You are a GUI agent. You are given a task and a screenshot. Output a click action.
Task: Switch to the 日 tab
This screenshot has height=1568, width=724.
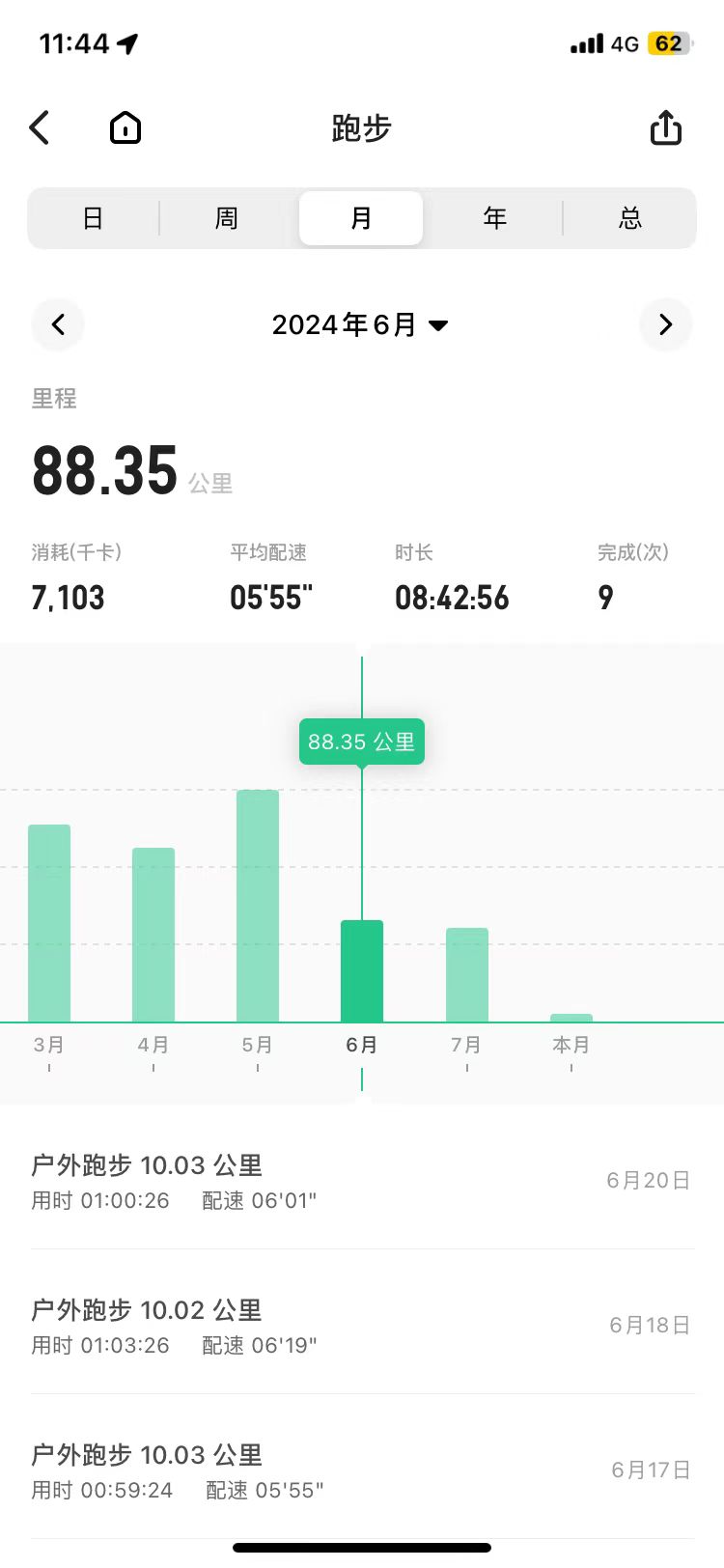pos(93,218)
